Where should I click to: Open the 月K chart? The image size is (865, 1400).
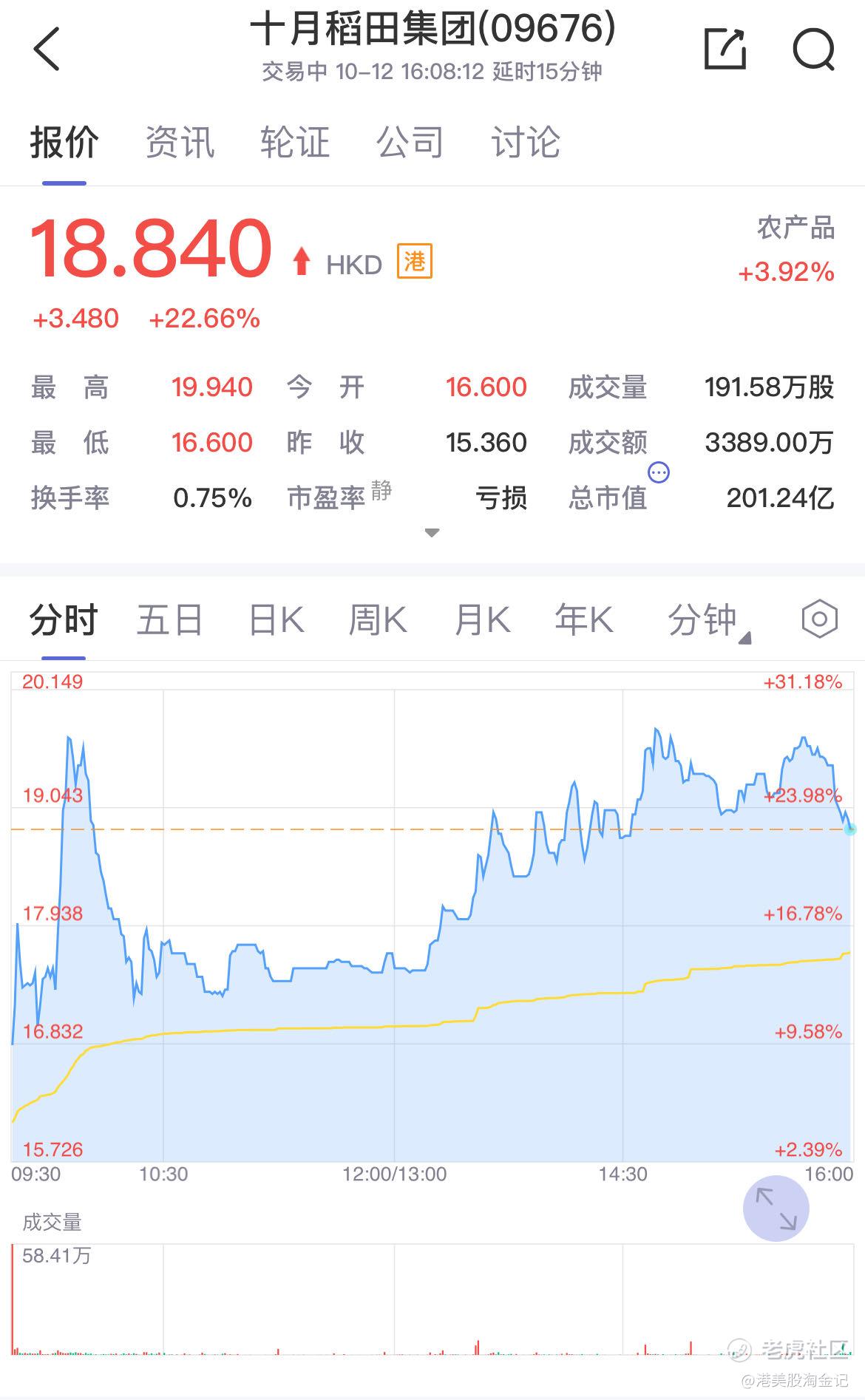482,619
